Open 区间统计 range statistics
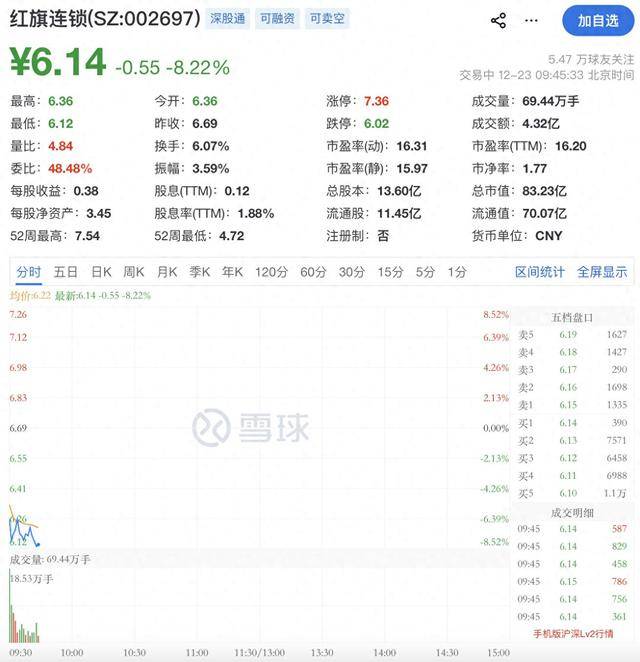This screenshot has height=662, width=640. click(540, 272)
